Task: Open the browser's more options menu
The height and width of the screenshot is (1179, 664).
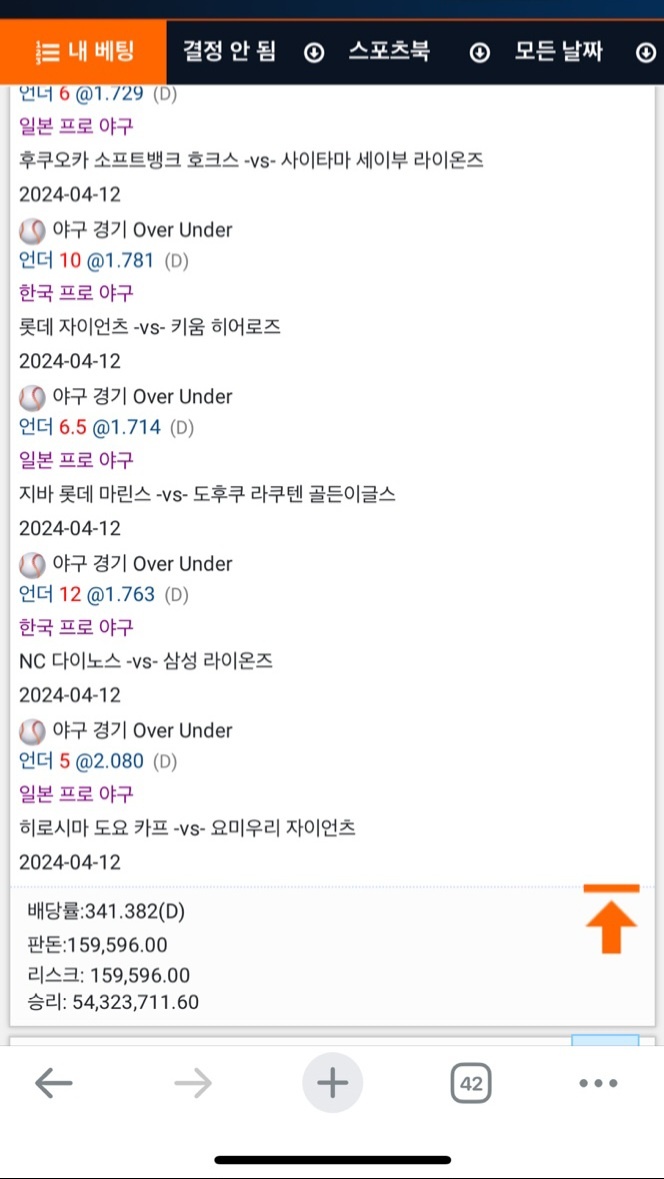Action: 598,1083
